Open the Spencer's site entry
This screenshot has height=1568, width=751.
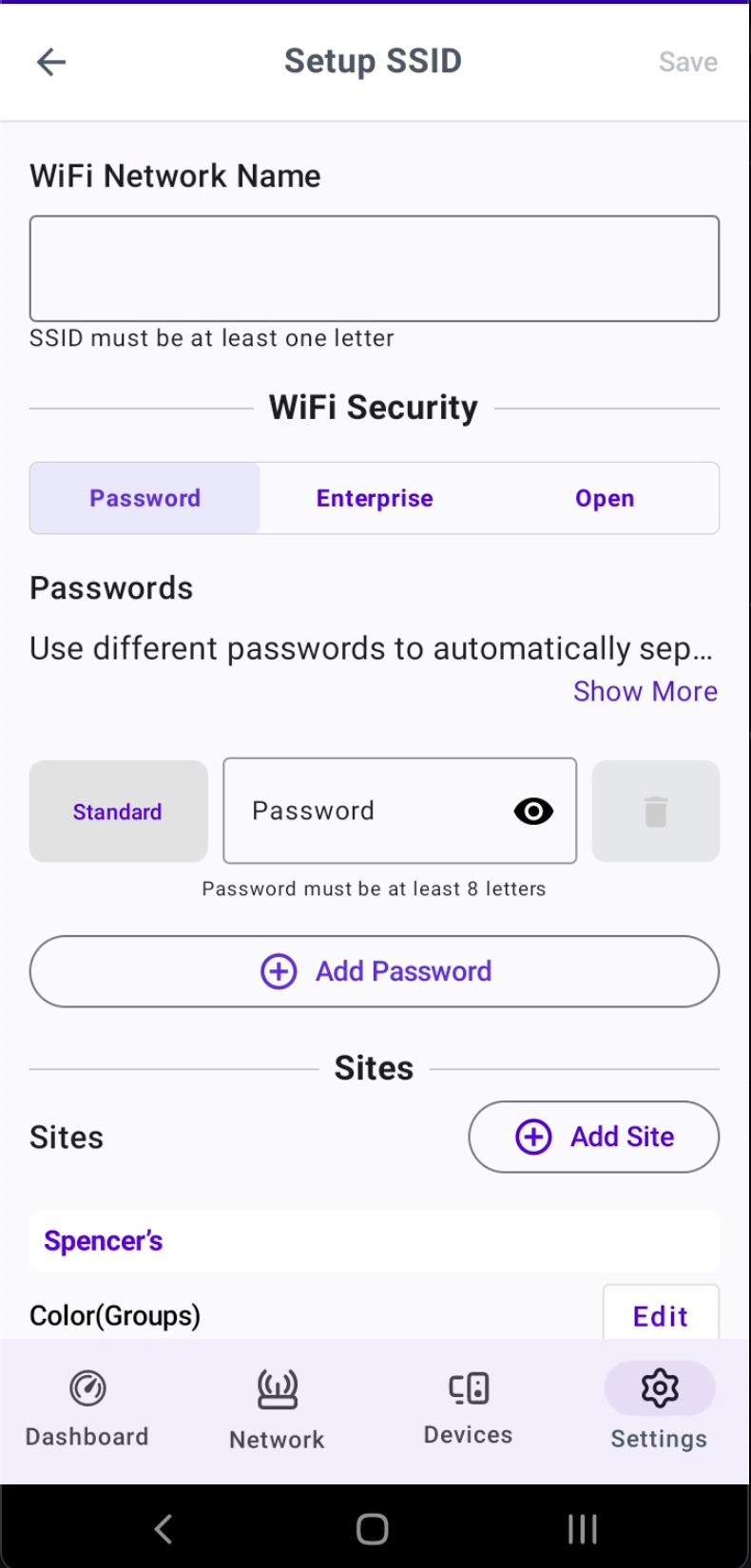[375, 1241]
